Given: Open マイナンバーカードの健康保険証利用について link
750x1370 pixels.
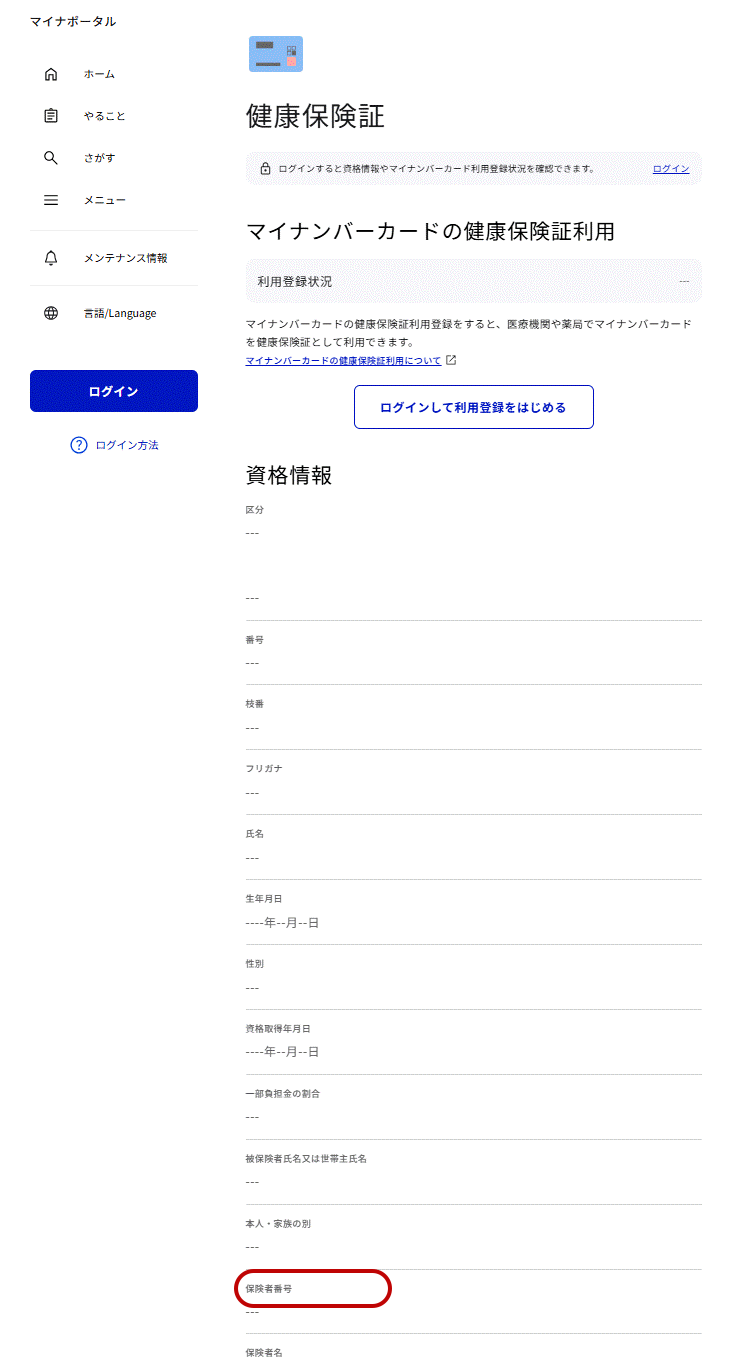Looking at the screenshot, I should click(x=344, y=361).
